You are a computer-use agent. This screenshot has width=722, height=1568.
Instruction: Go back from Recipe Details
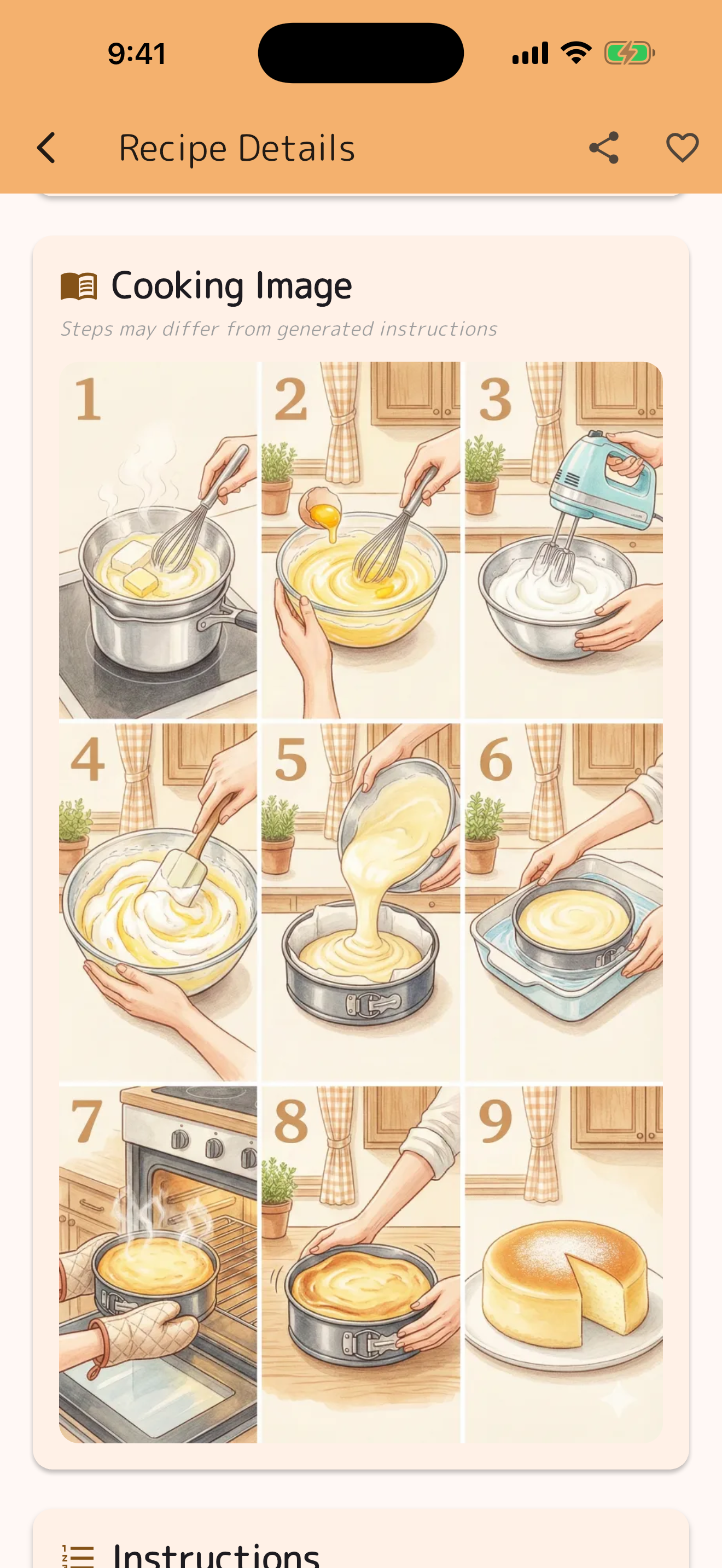click(x=46, y=148)
